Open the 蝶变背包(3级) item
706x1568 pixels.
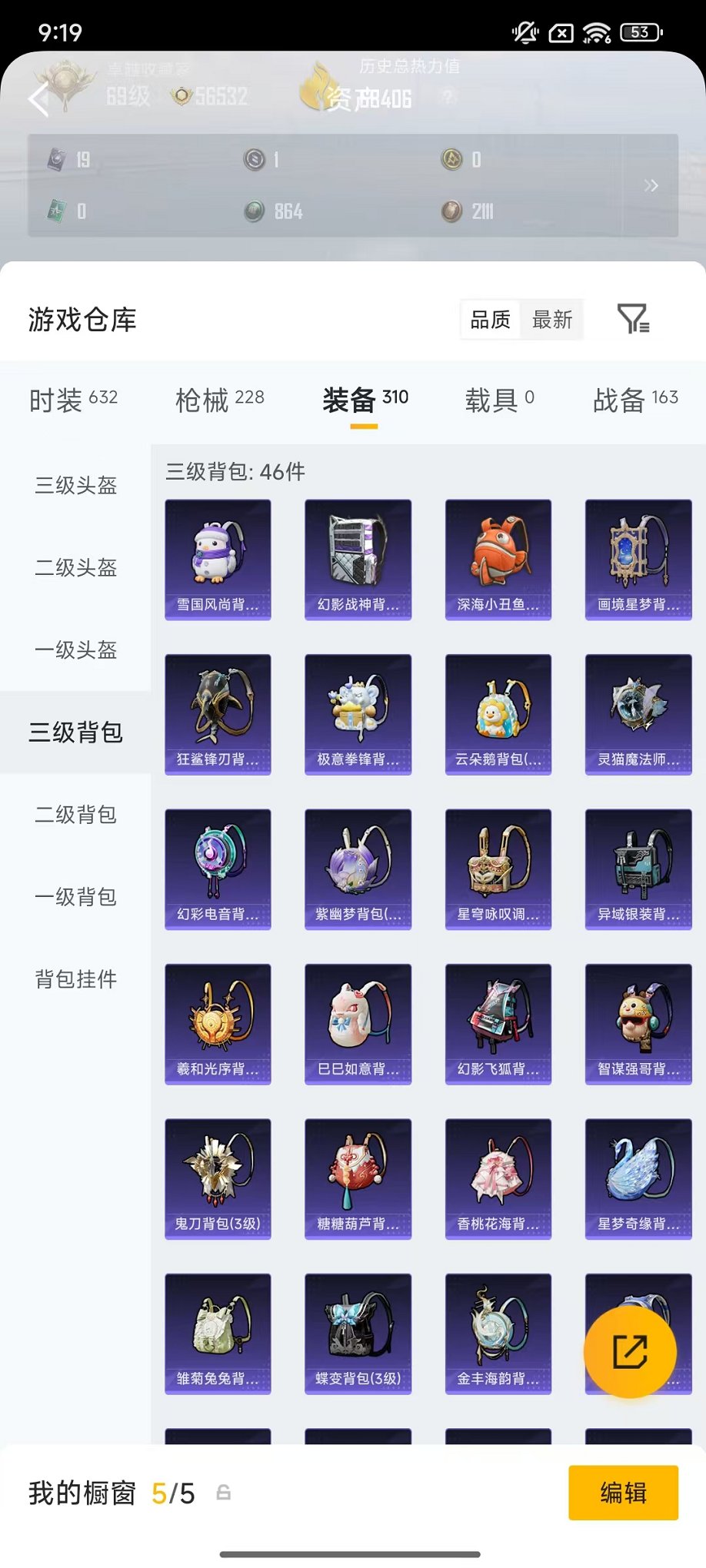pos(358,1334)
